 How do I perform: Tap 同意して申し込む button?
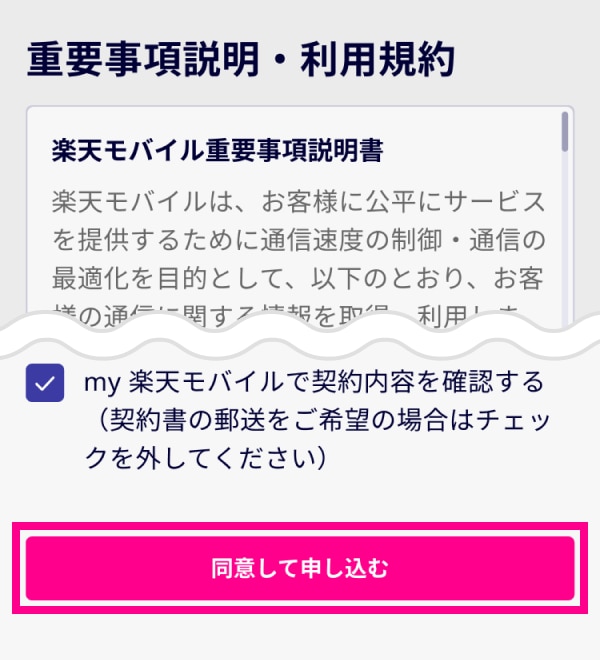pos(300,568)
